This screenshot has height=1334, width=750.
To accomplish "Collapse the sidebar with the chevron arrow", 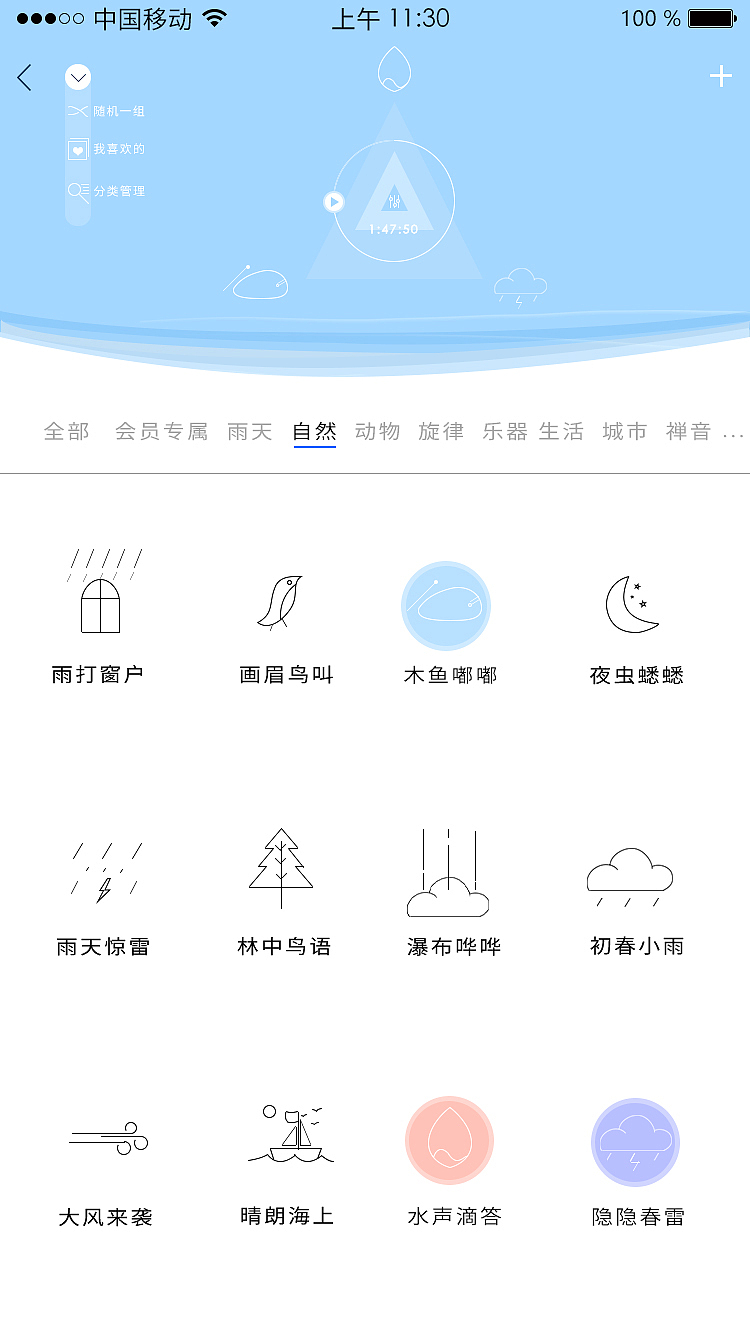I will tap(77, 77).
